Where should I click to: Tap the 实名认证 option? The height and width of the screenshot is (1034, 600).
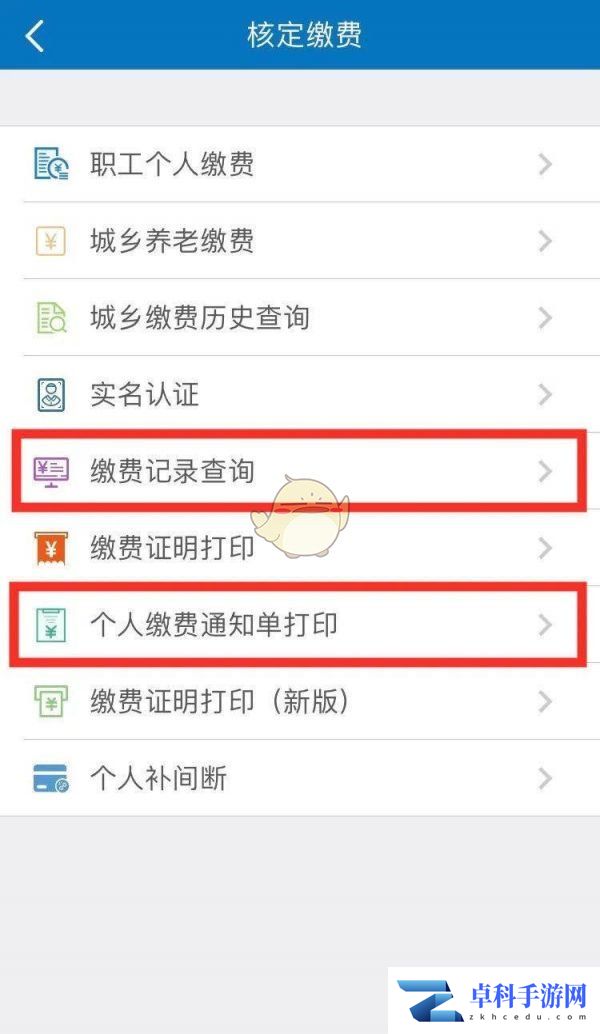click(144, 394)
